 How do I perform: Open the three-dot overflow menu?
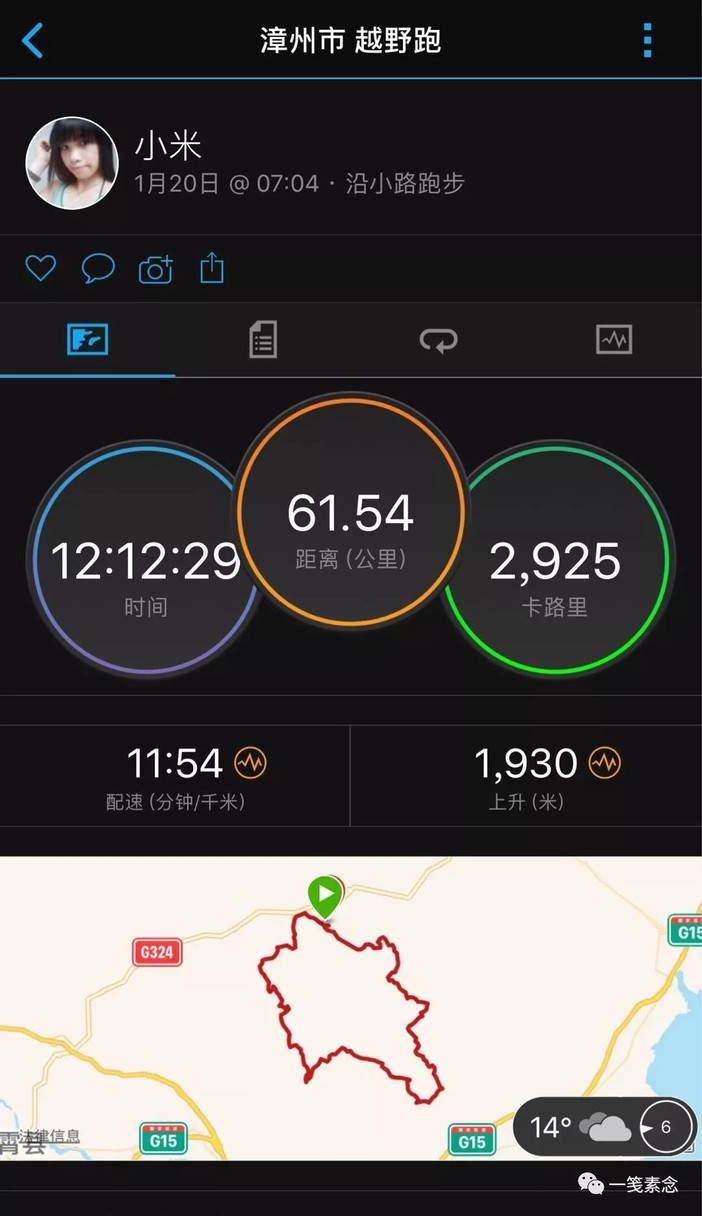(x=648, y=40)
